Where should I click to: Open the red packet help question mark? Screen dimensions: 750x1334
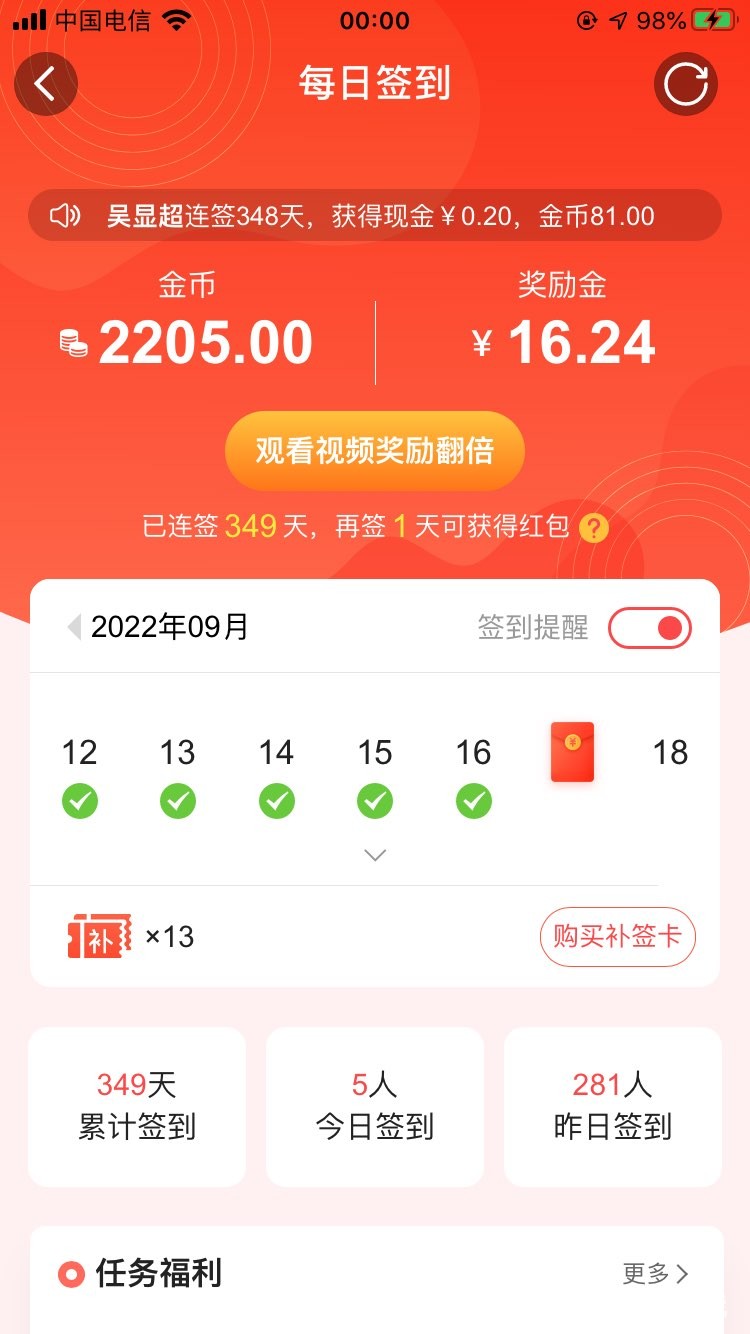[594, 528]
